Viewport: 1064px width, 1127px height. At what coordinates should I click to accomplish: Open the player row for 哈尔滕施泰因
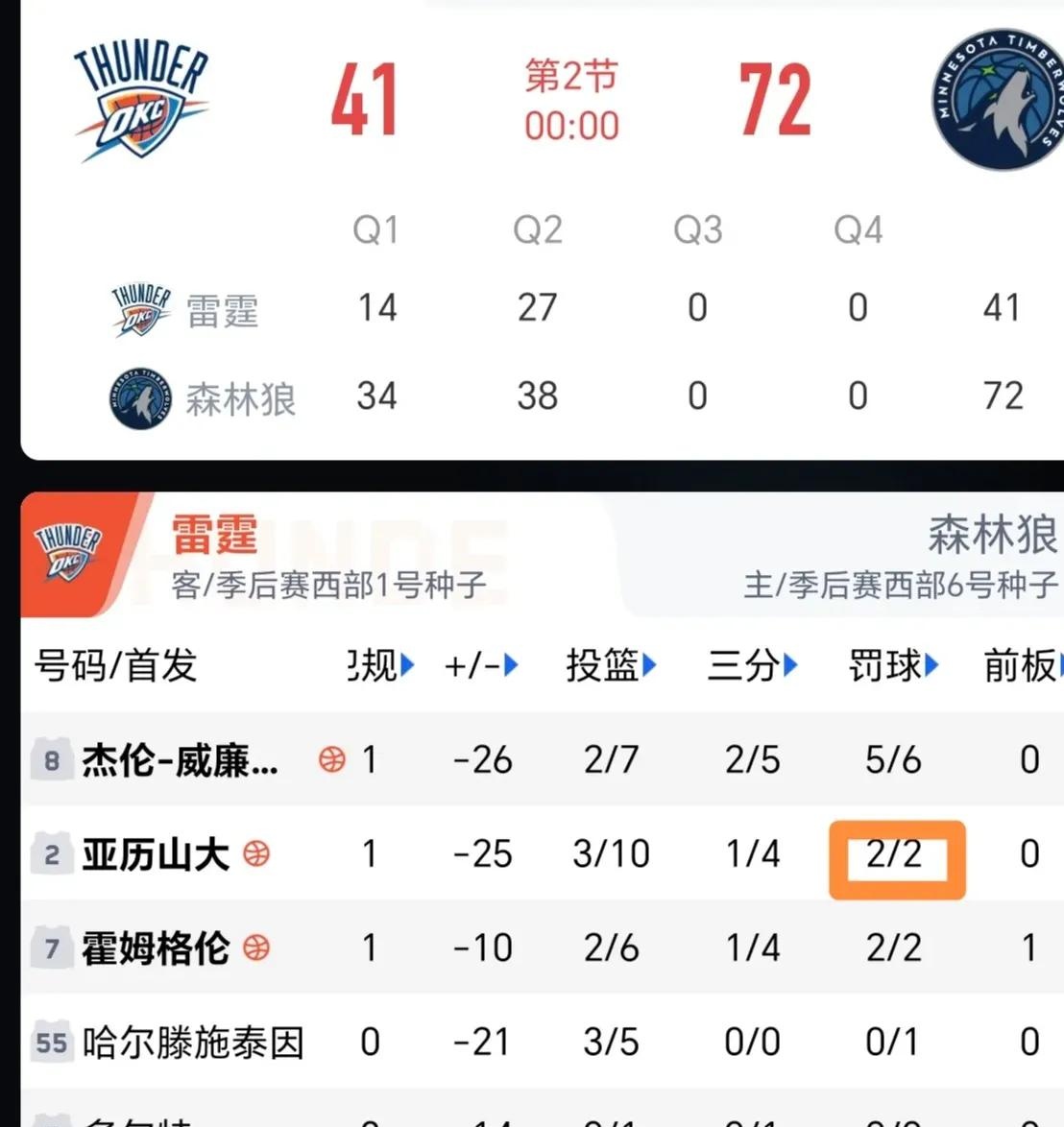tap(192, 1043)
